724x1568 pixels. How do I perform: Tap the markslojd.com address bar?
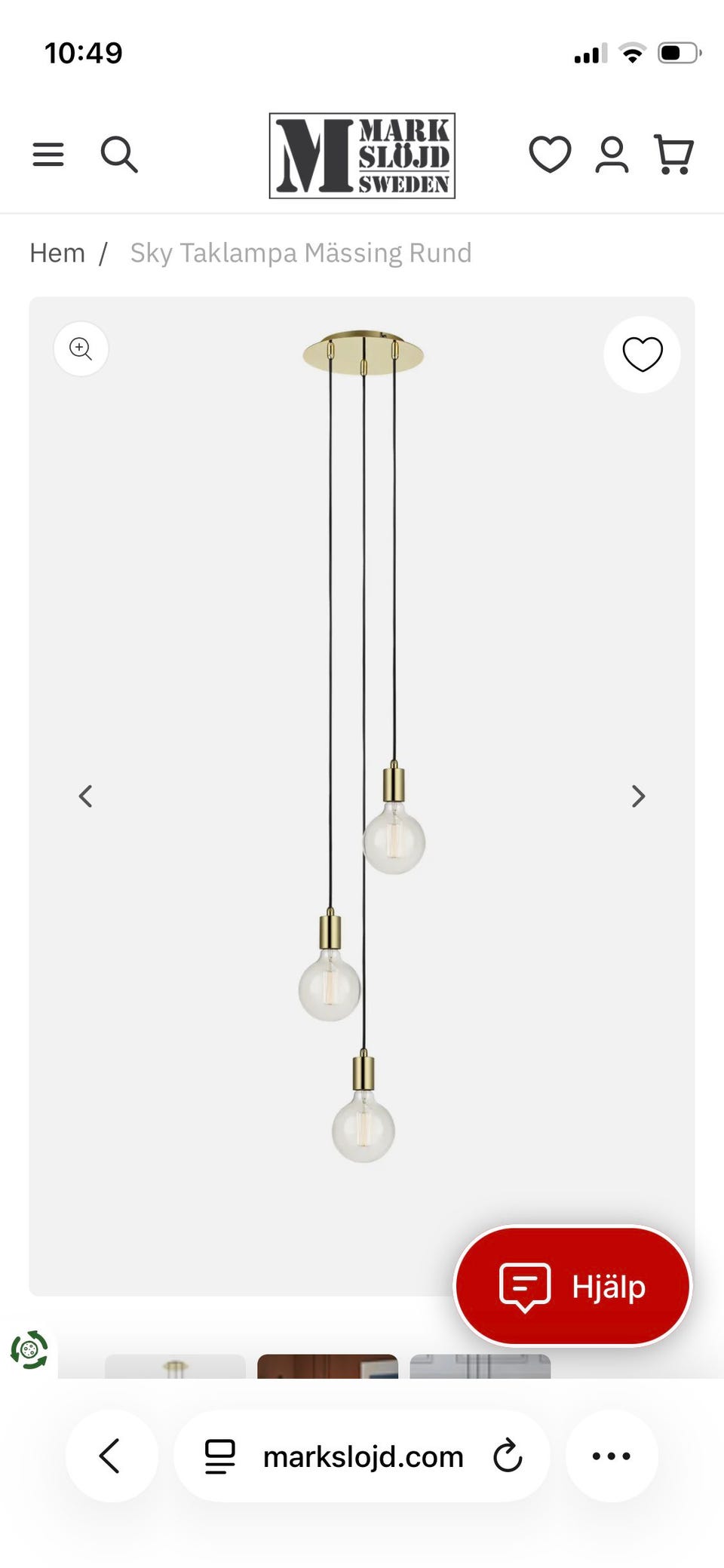[362, 1456]
